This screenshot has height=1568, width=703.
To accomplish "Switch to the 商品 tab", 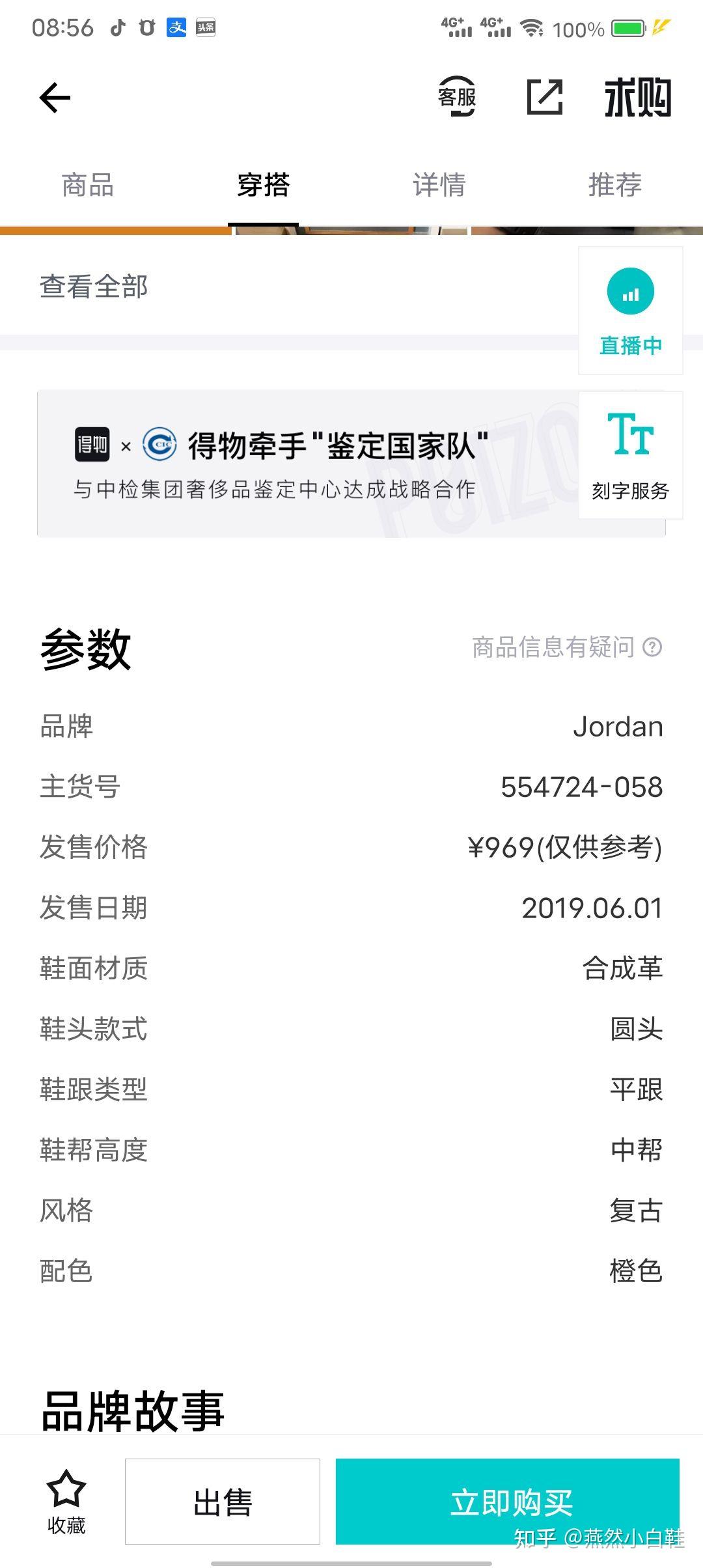I will point(88,185).
